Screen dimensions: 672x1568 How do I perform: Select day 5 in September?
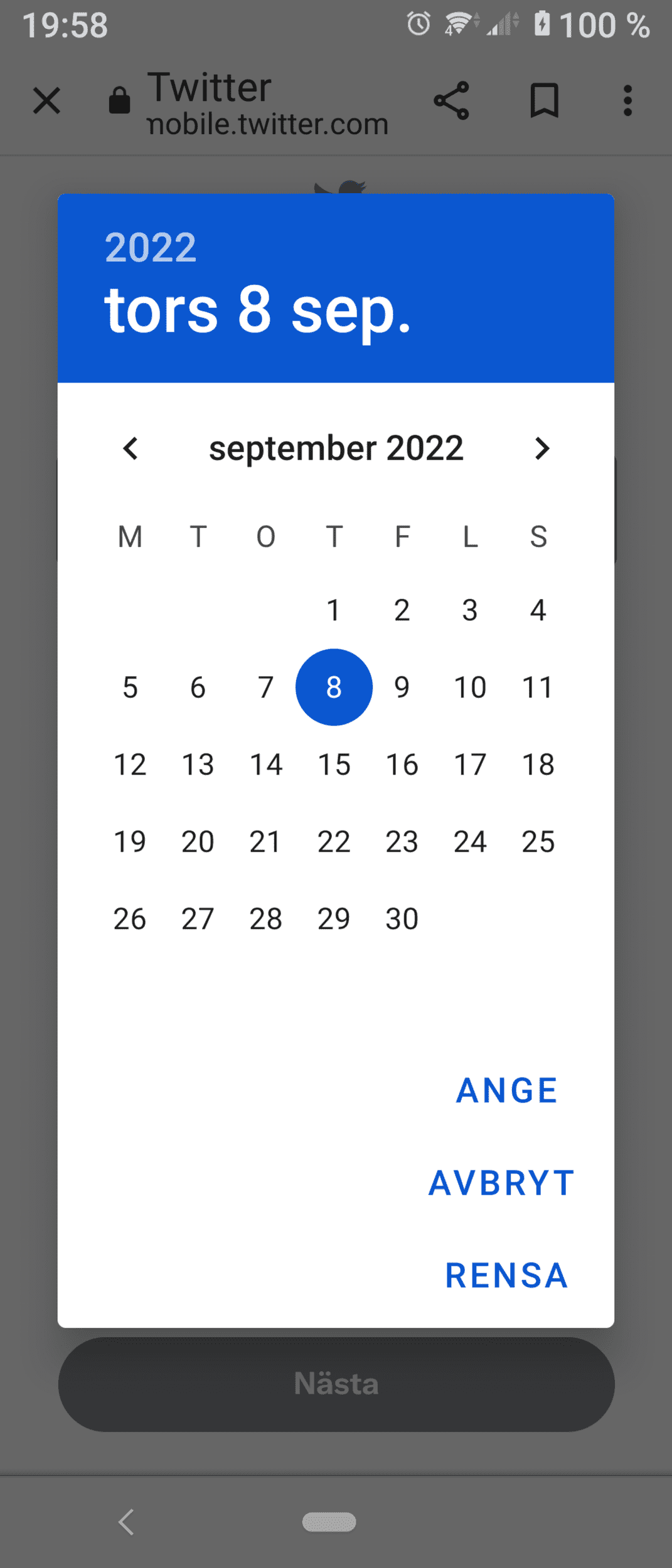point(130,687)
